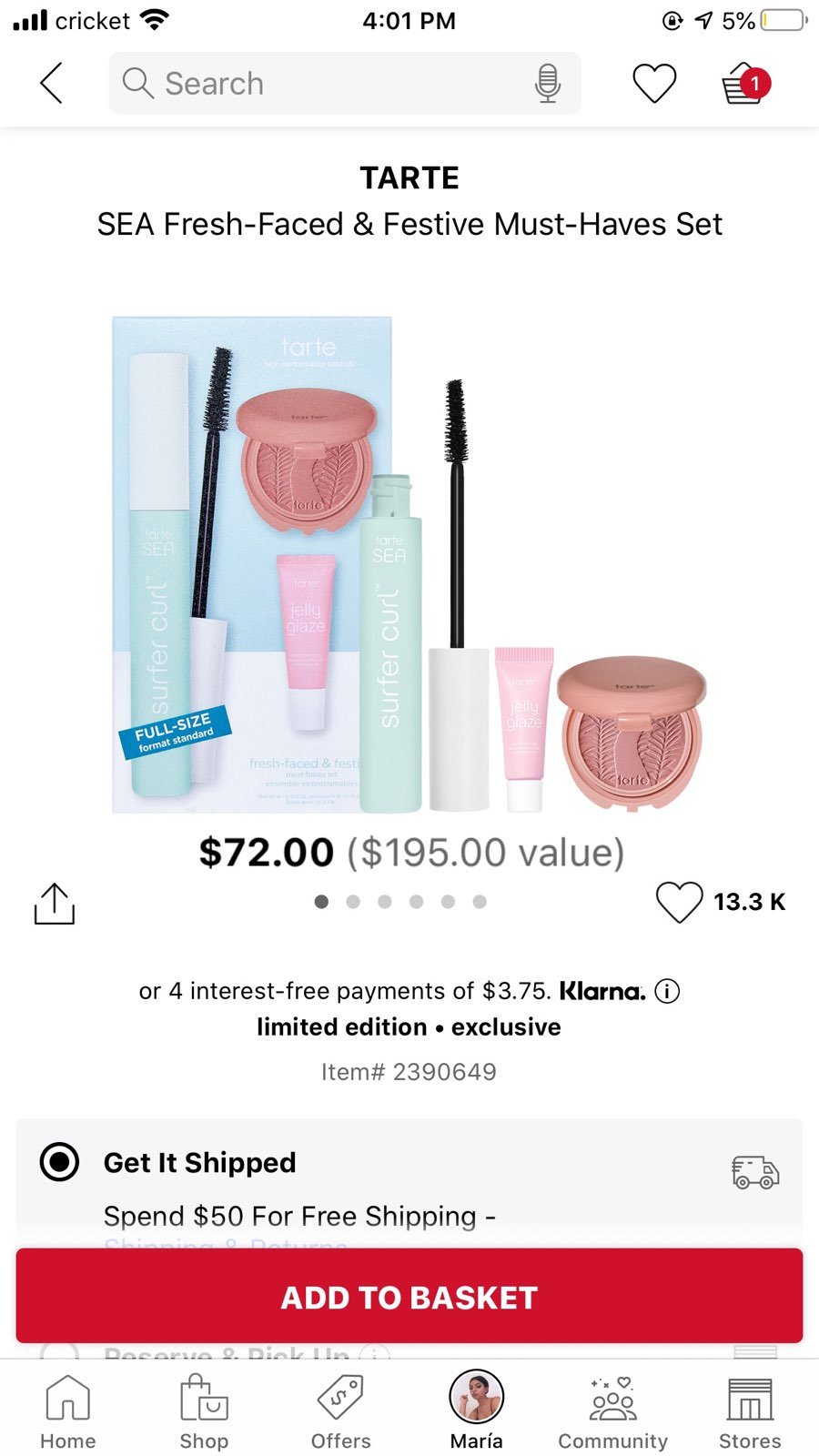
Task: Select the Get It Shipped option
Action: point(60,1162)
